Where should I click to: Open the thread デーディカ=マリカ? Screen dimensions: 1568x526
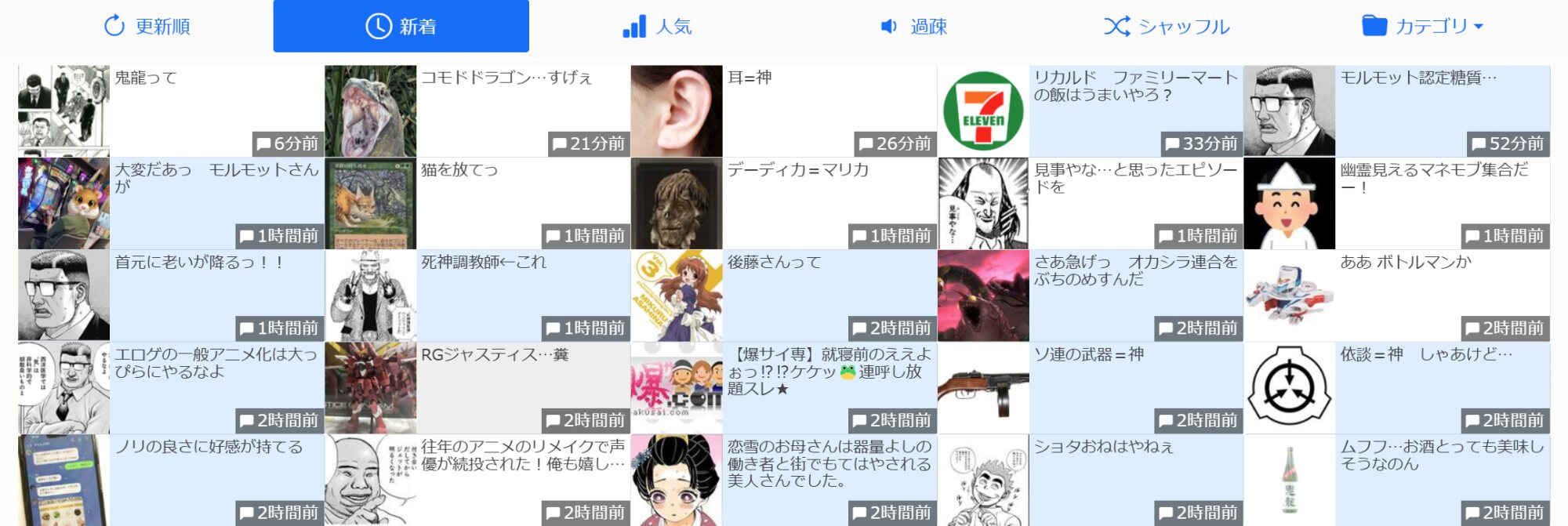click(x=784, y=203)
